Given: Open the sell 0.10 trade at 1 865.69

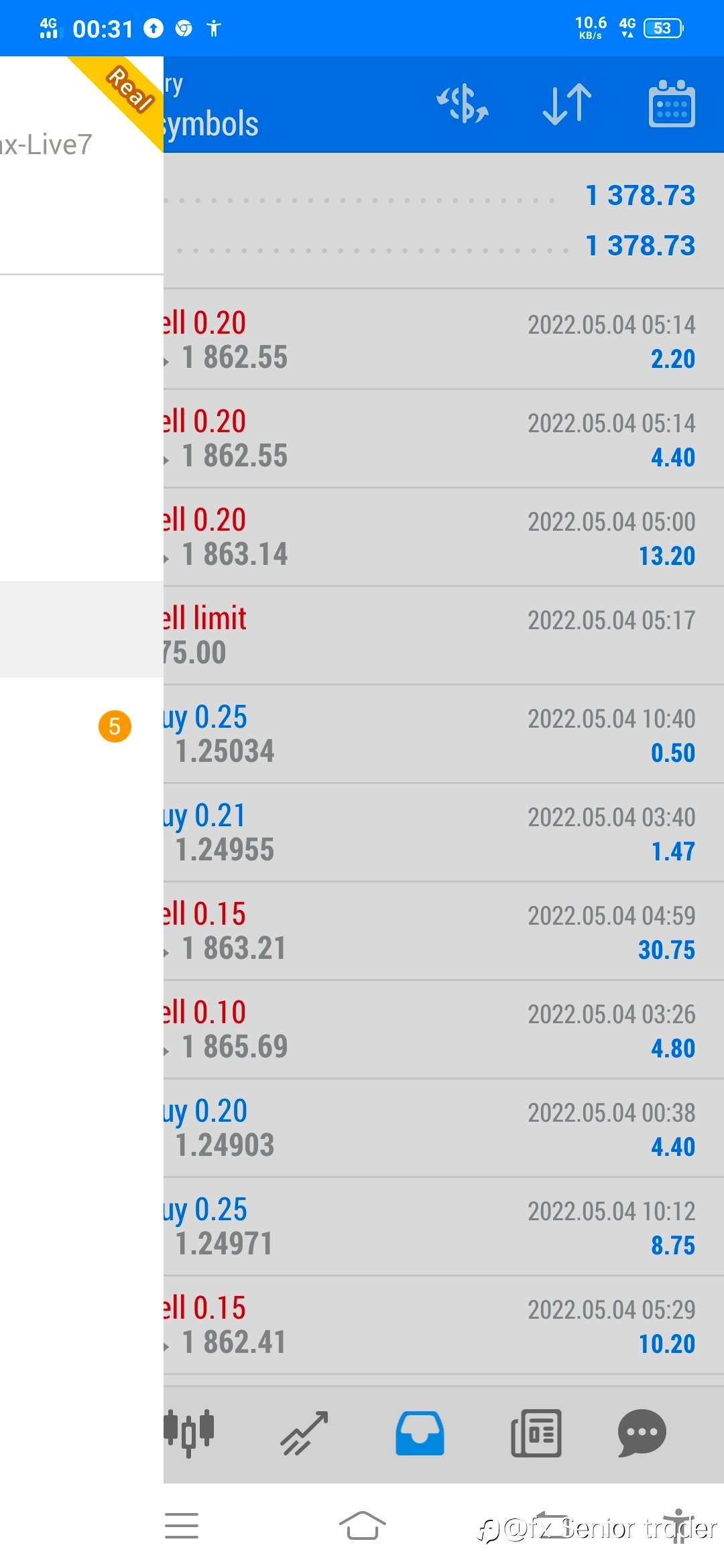Looking at the screenshot, I should click(444, 1029).
